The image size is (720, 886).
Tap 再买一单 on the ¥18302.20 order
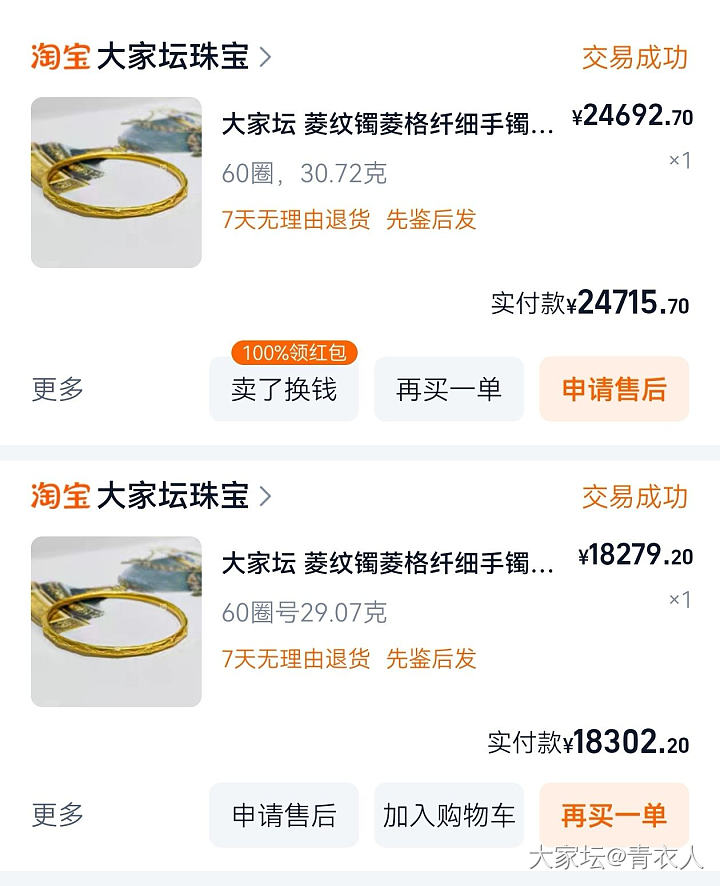coord(614,816)
